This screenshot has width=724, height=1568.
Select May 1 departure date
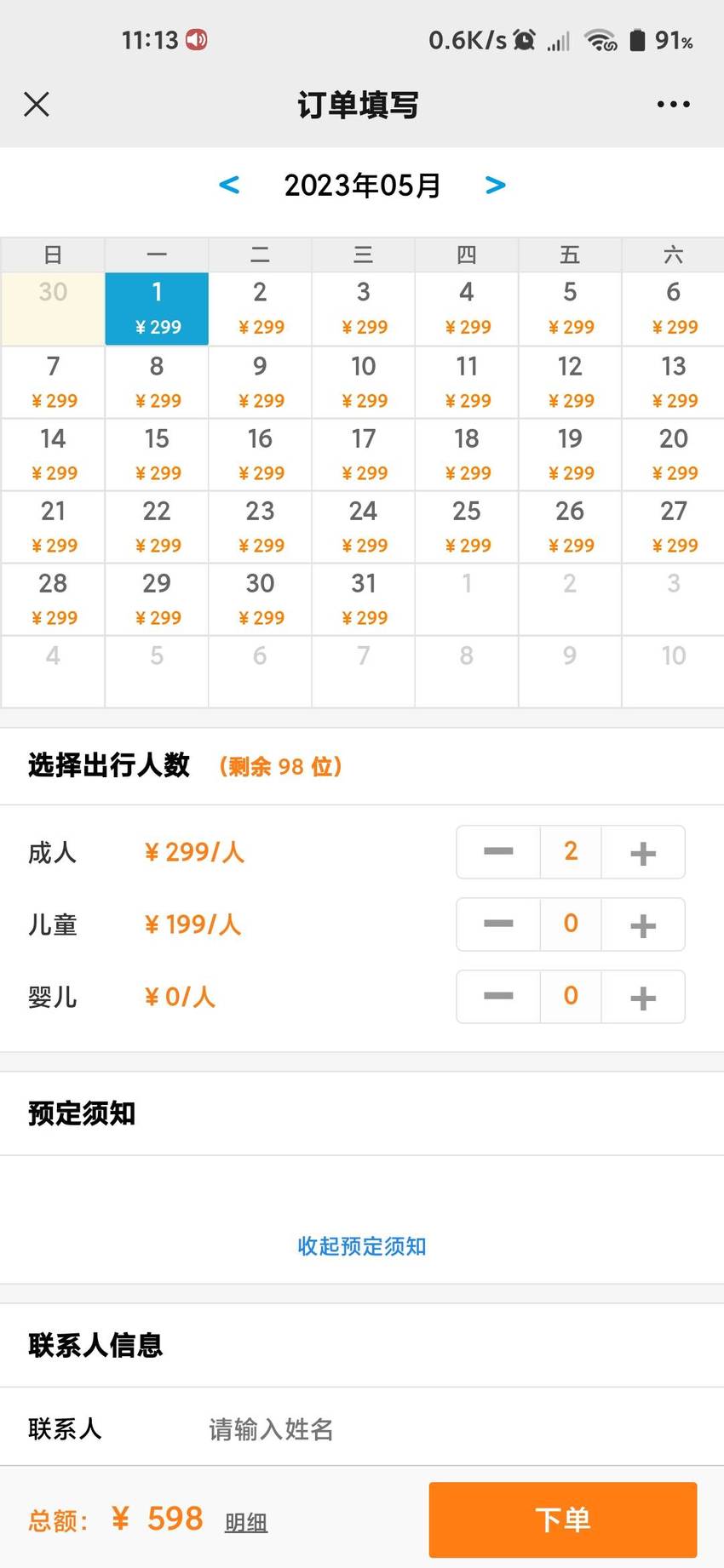[157, 309]
